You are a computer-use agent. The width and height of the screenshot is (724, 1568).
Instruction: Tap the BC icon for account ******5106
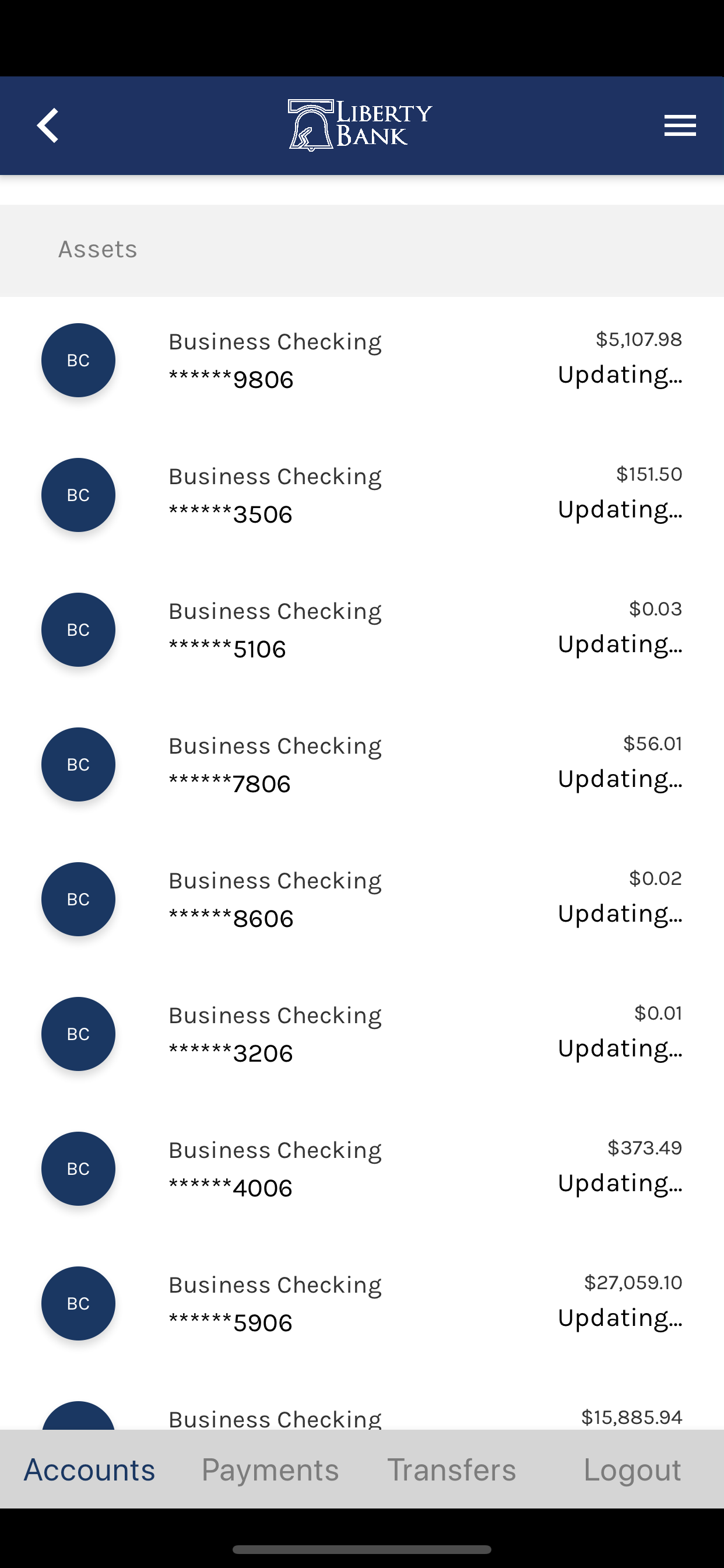point(78,629)
